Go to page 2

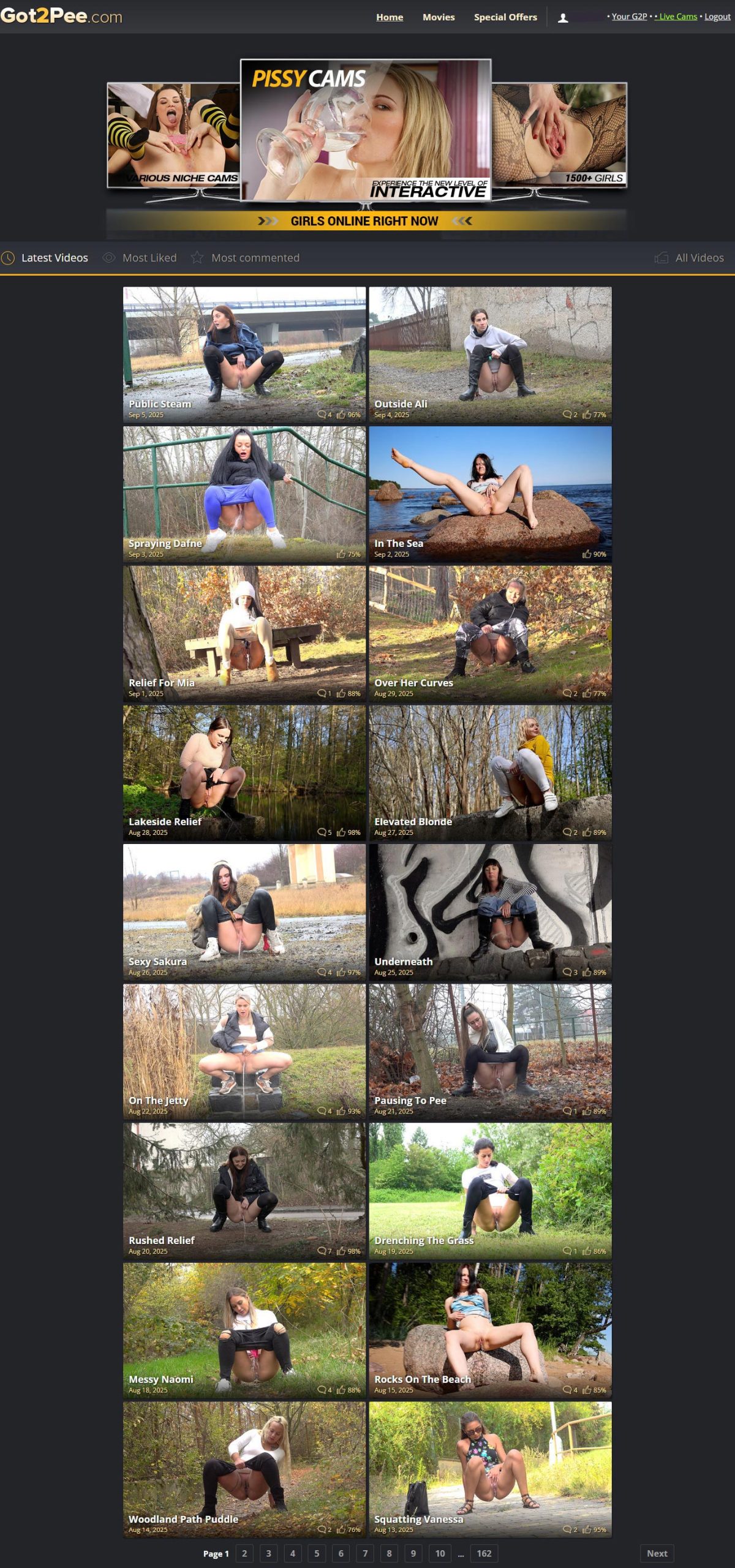point(244,1553)
